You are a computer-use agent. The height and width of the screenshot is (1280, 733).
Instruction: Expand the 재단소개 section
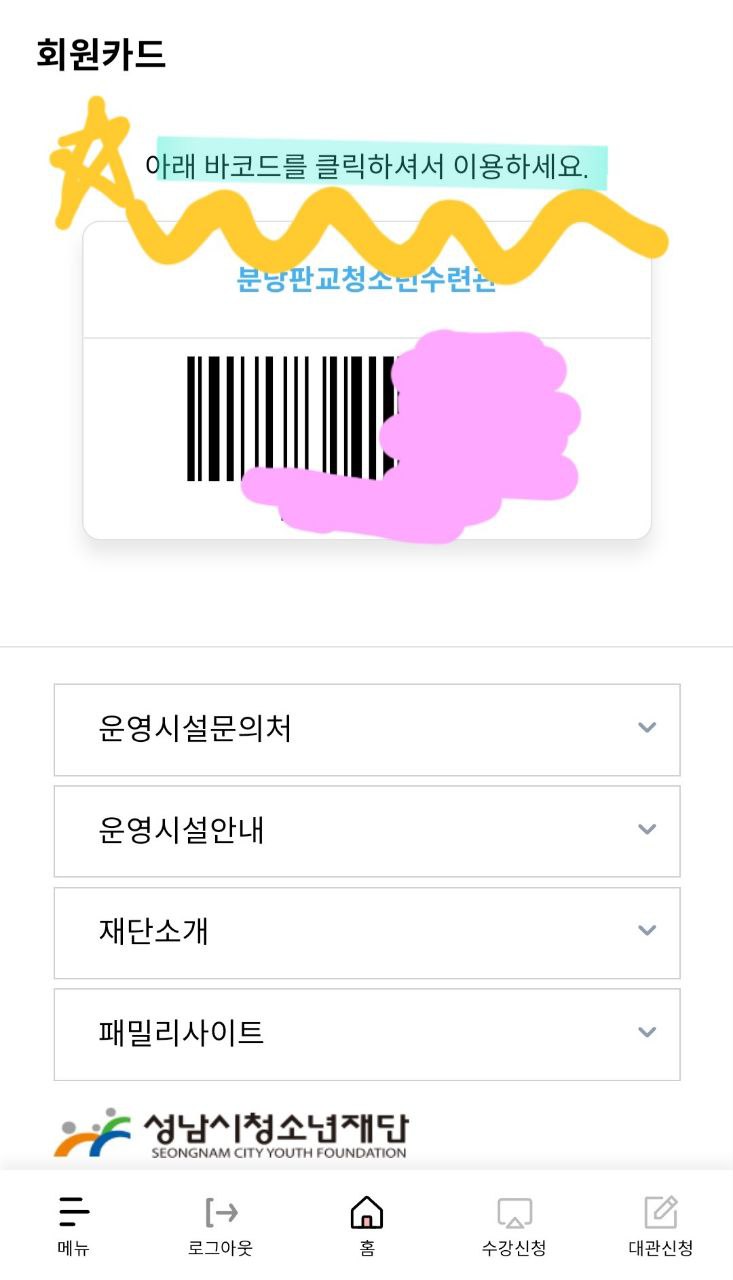pyautogui.click(x=366, y=932)
